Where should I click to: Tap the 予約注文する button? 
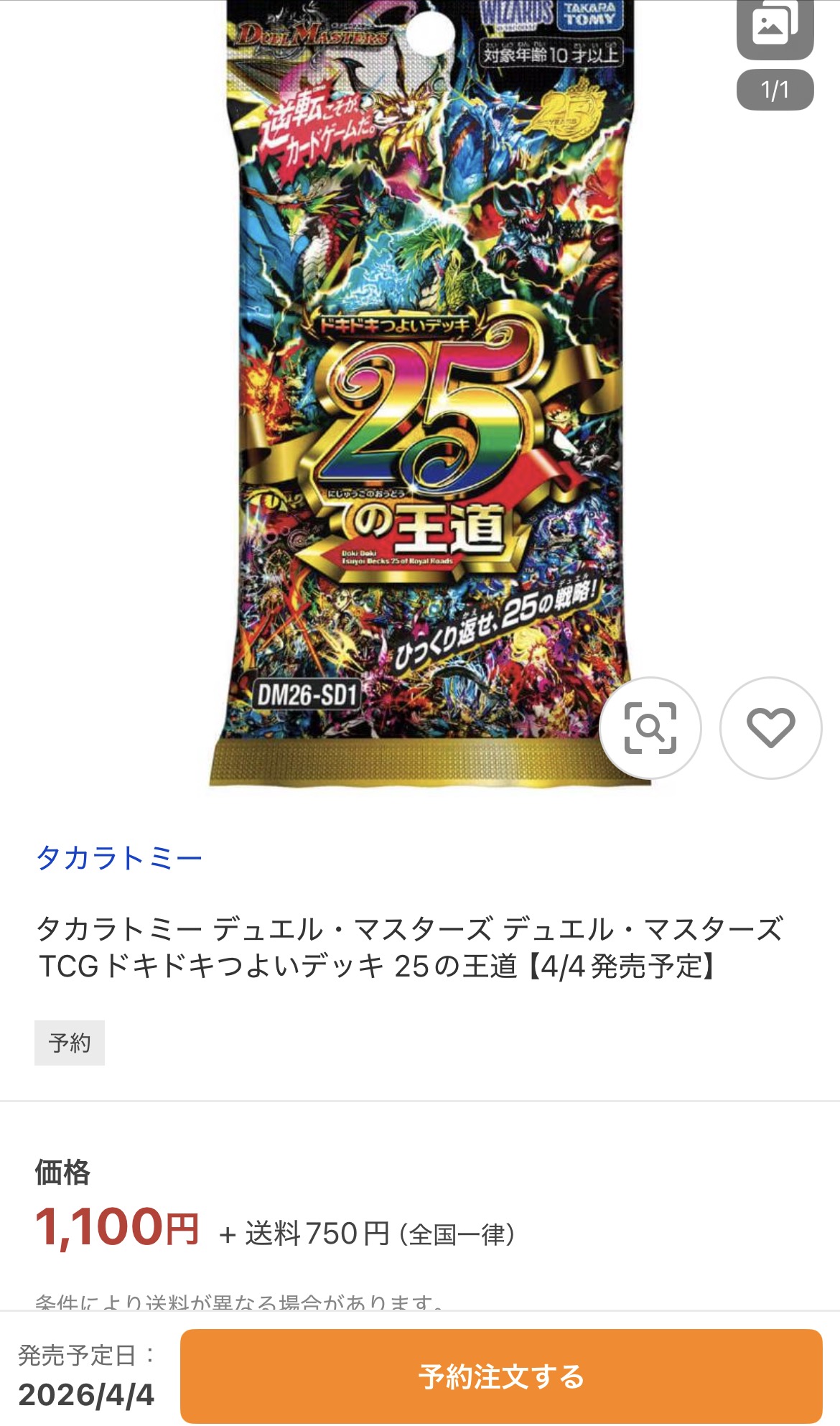click(500, 1376)
